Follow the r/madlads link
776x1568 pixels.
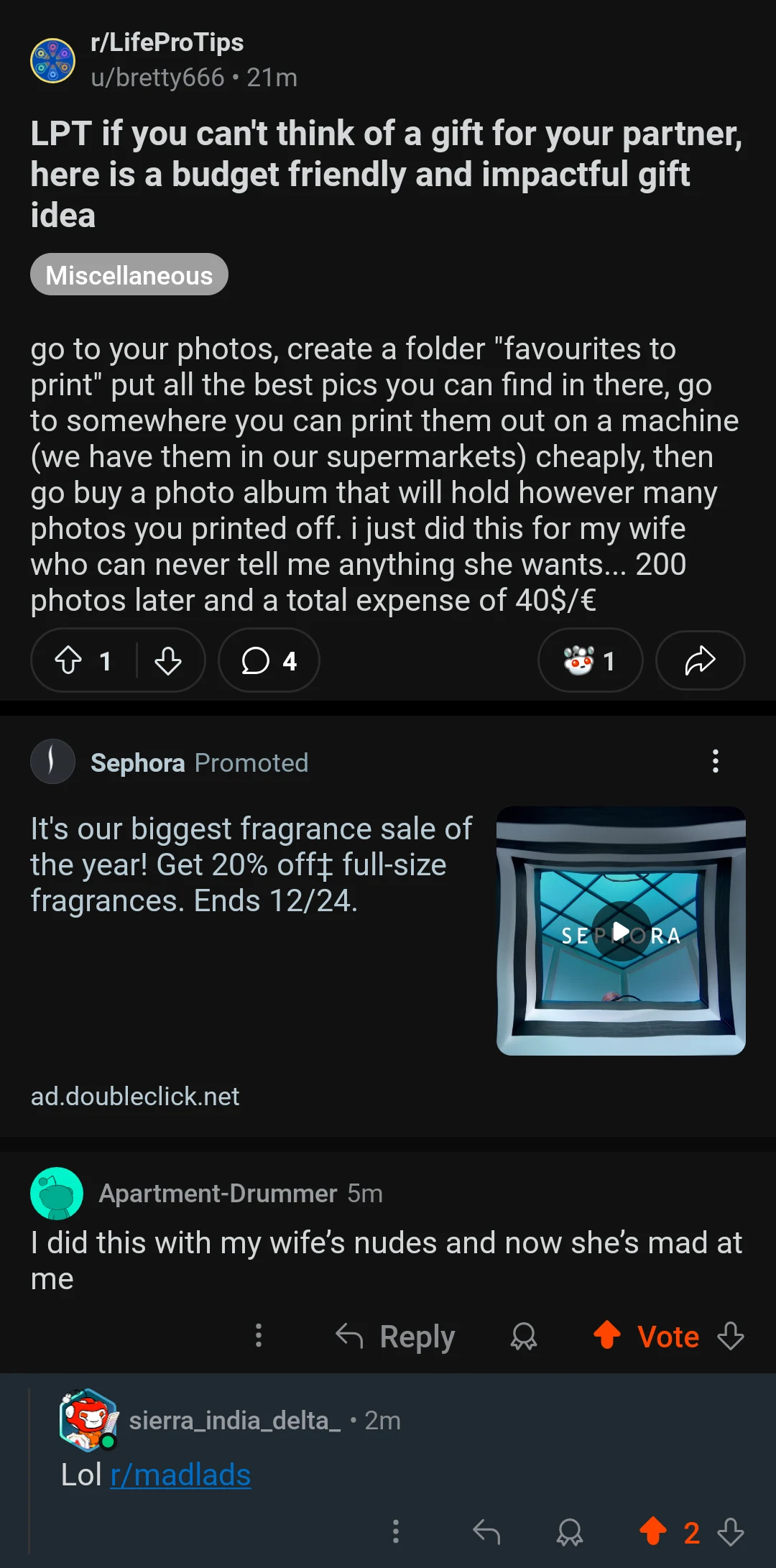pos(179,1474)
